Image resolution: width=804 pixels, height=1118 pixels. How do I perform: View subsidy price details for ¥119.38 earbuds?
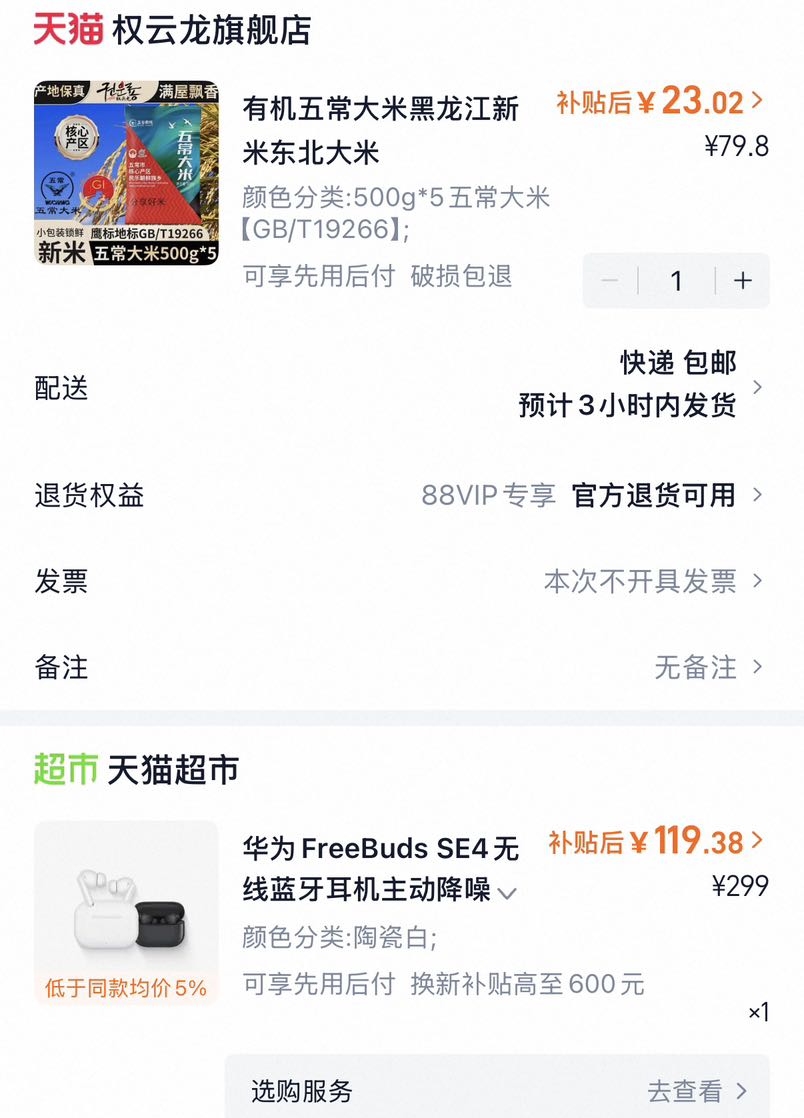pyautogui.click(x=656, y=841)
